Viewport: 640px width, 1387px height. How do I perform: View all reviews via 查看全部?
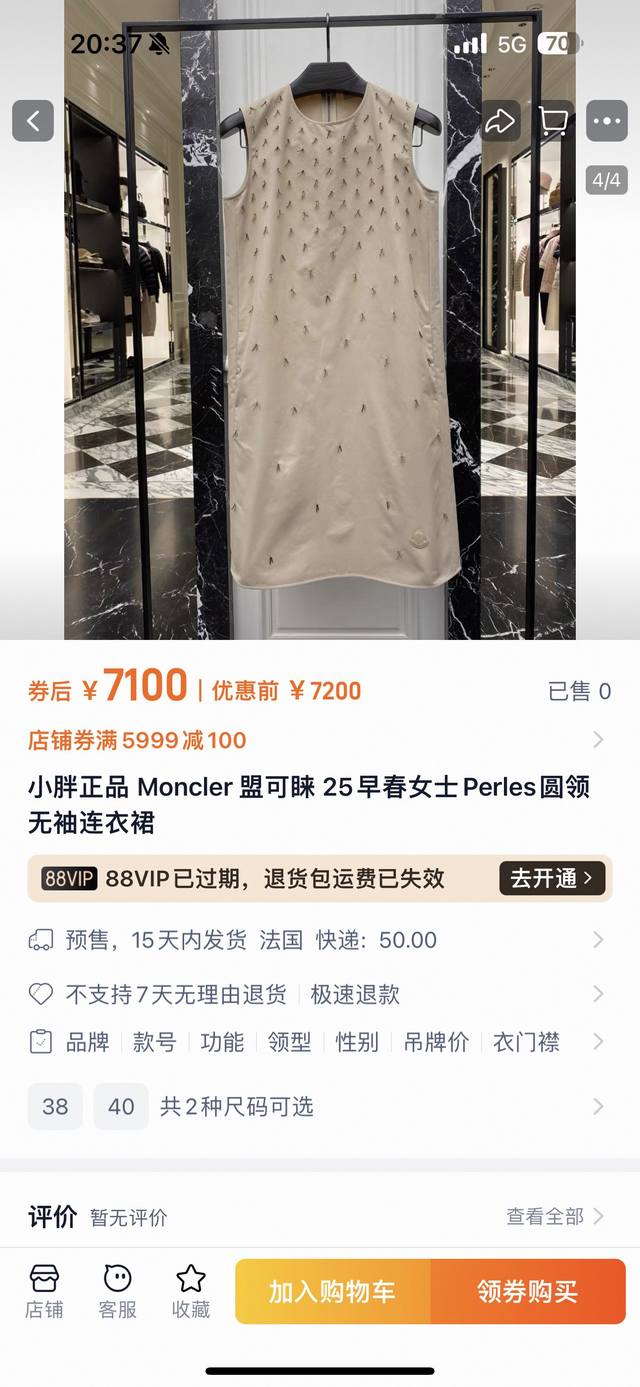pos(554,1216)
